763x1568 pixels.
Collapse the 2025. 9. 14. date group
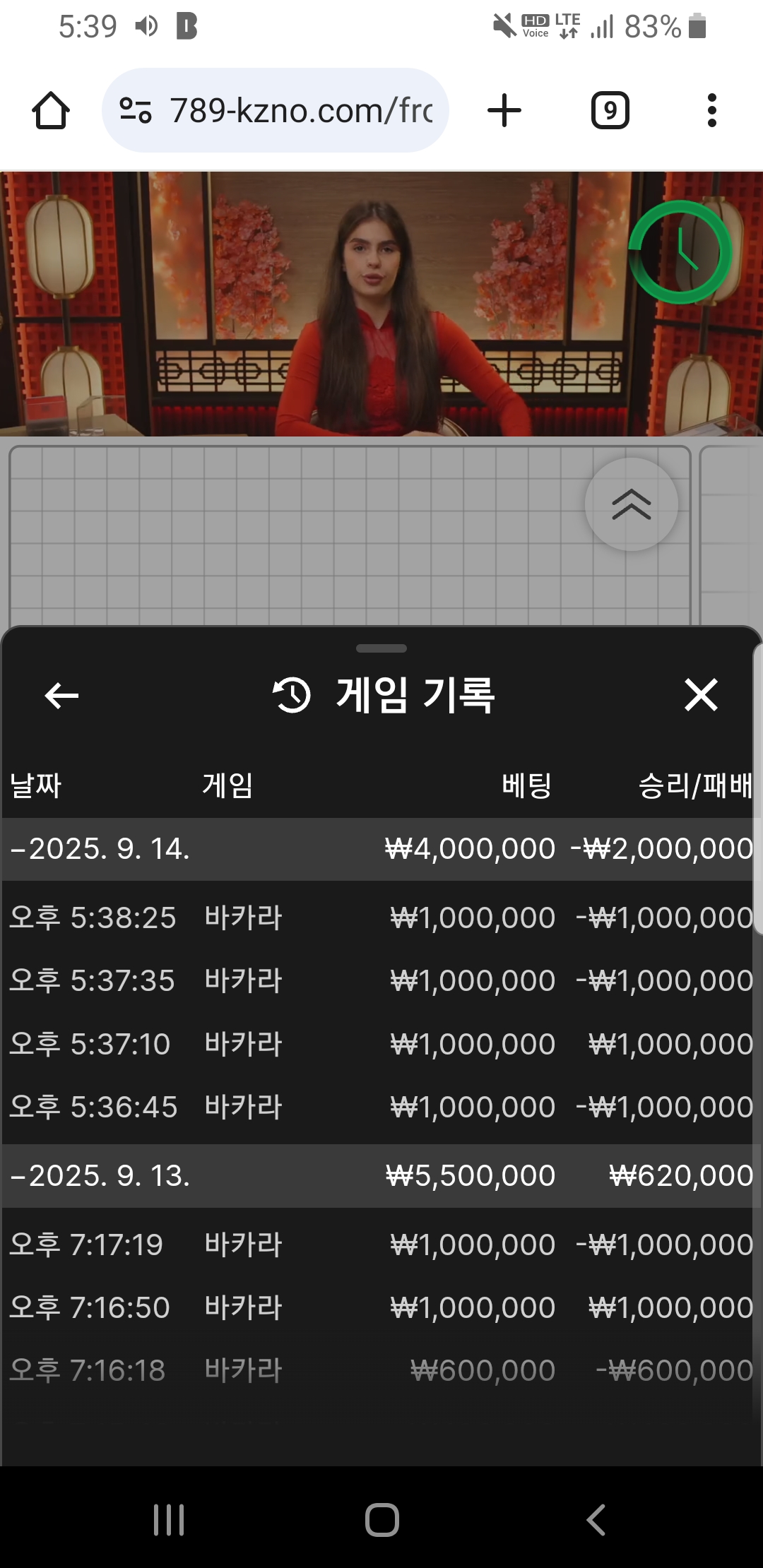coord(99,849)
